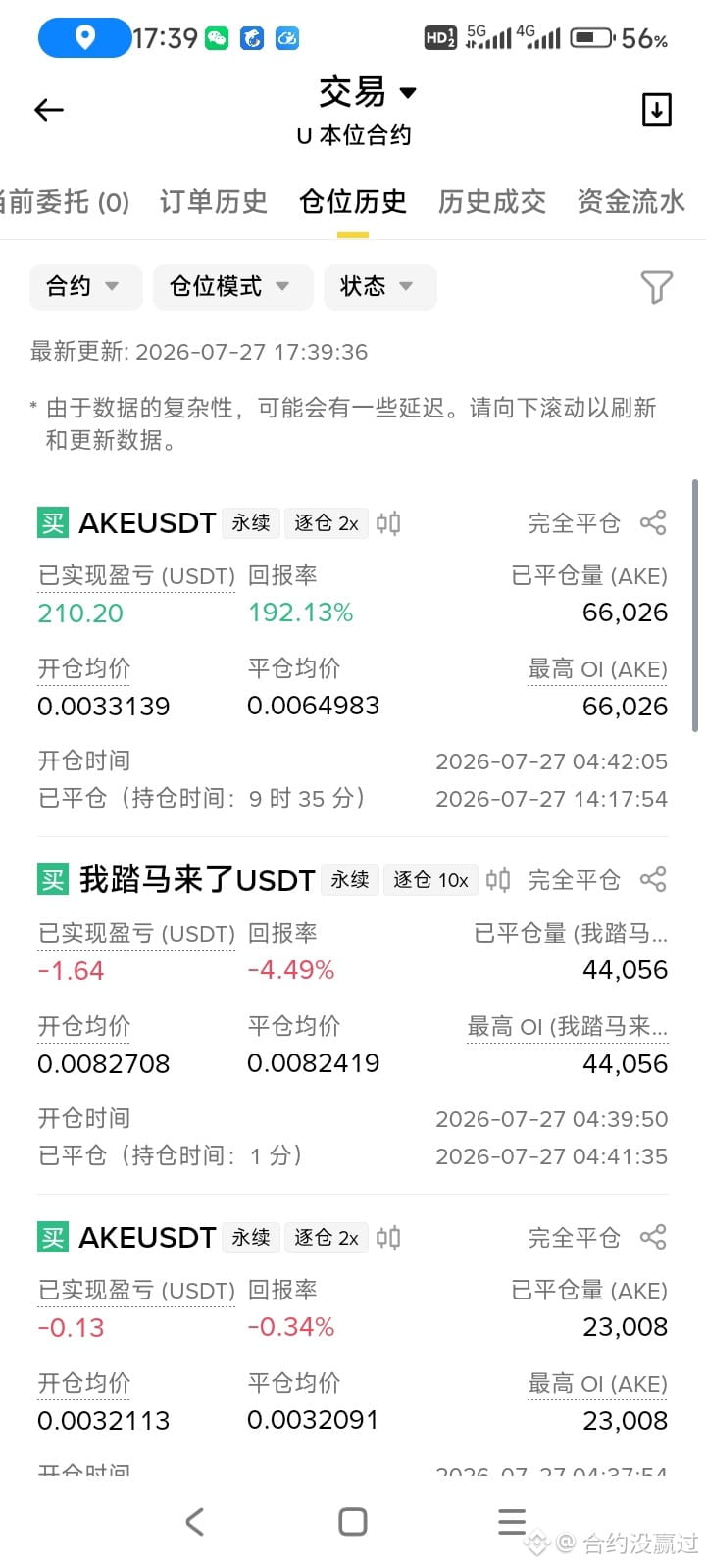Image resolution: width=706 pixels, height=1568 pixels.
Task: Open the 交易 dropdown title
Action: point(367,93)
